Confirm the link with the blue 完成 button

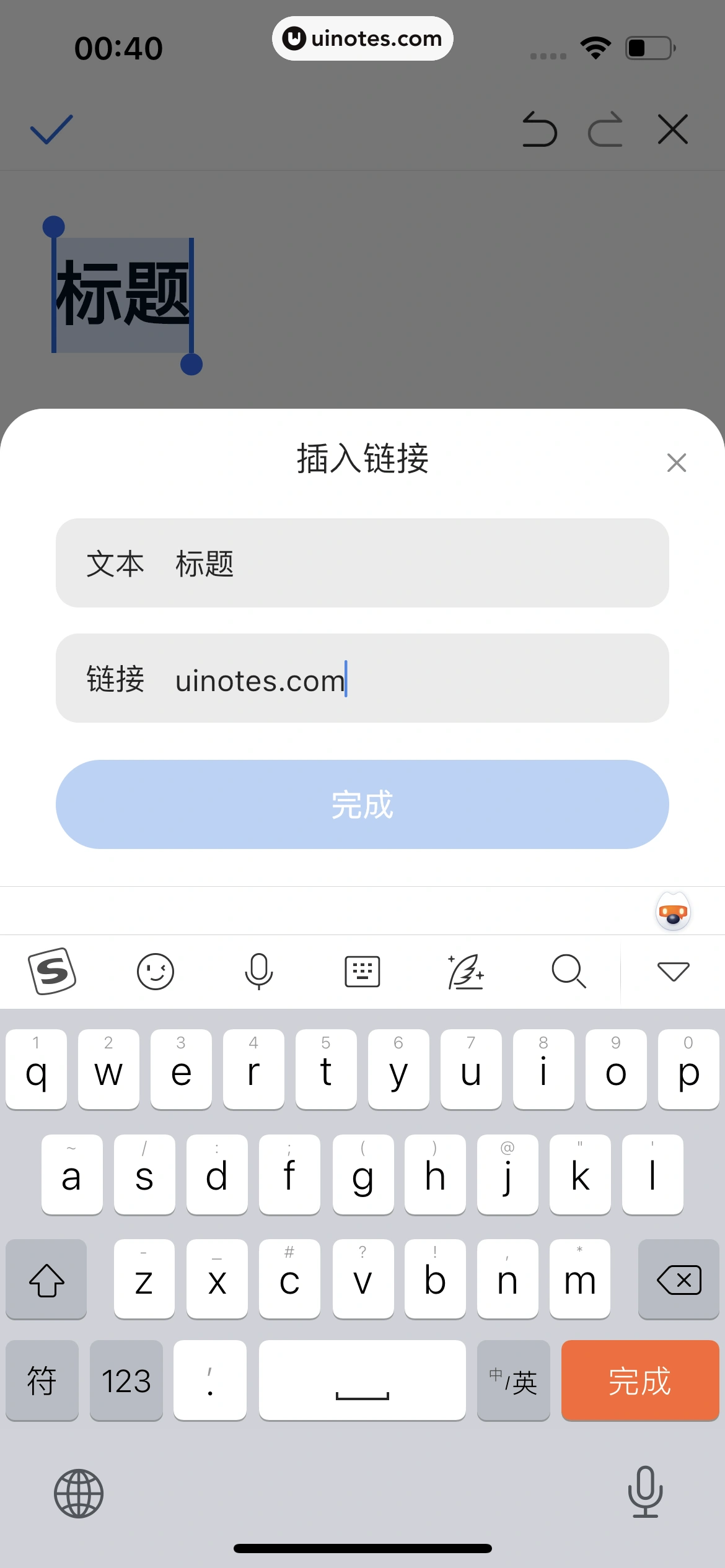pyautogui.click(x=362, y=804)
